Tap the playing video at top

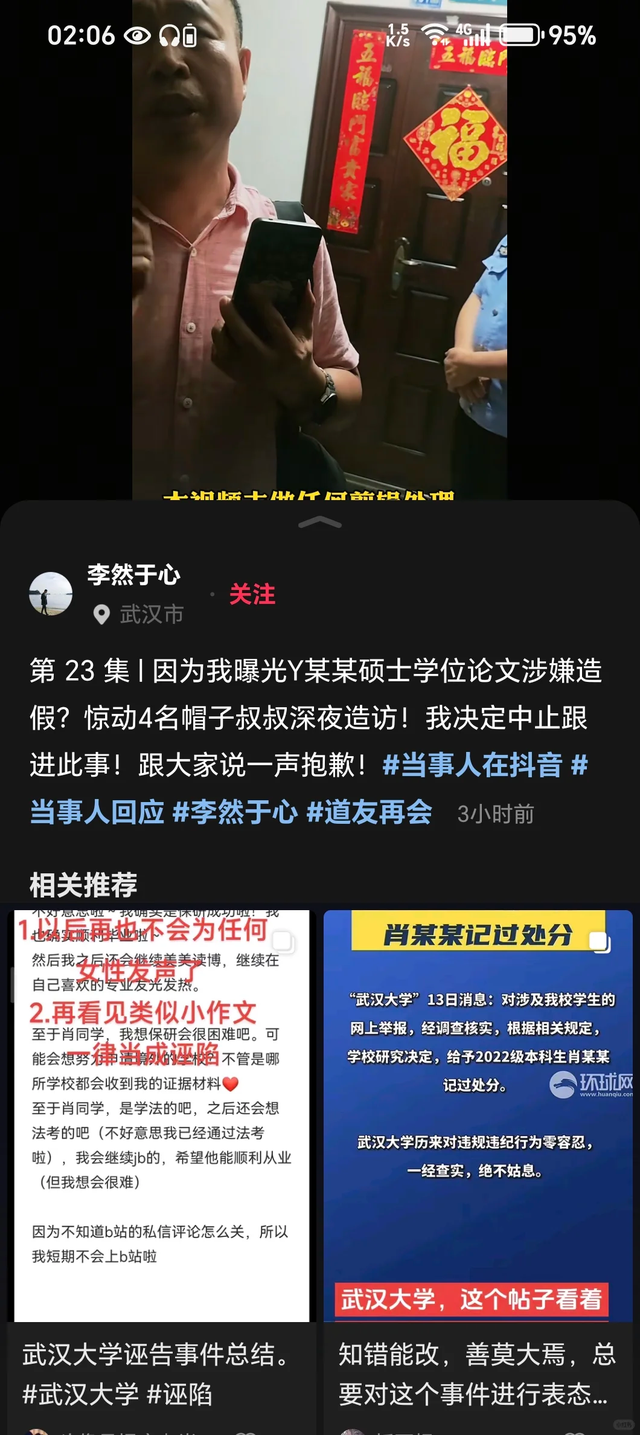(x=320, y=250)
